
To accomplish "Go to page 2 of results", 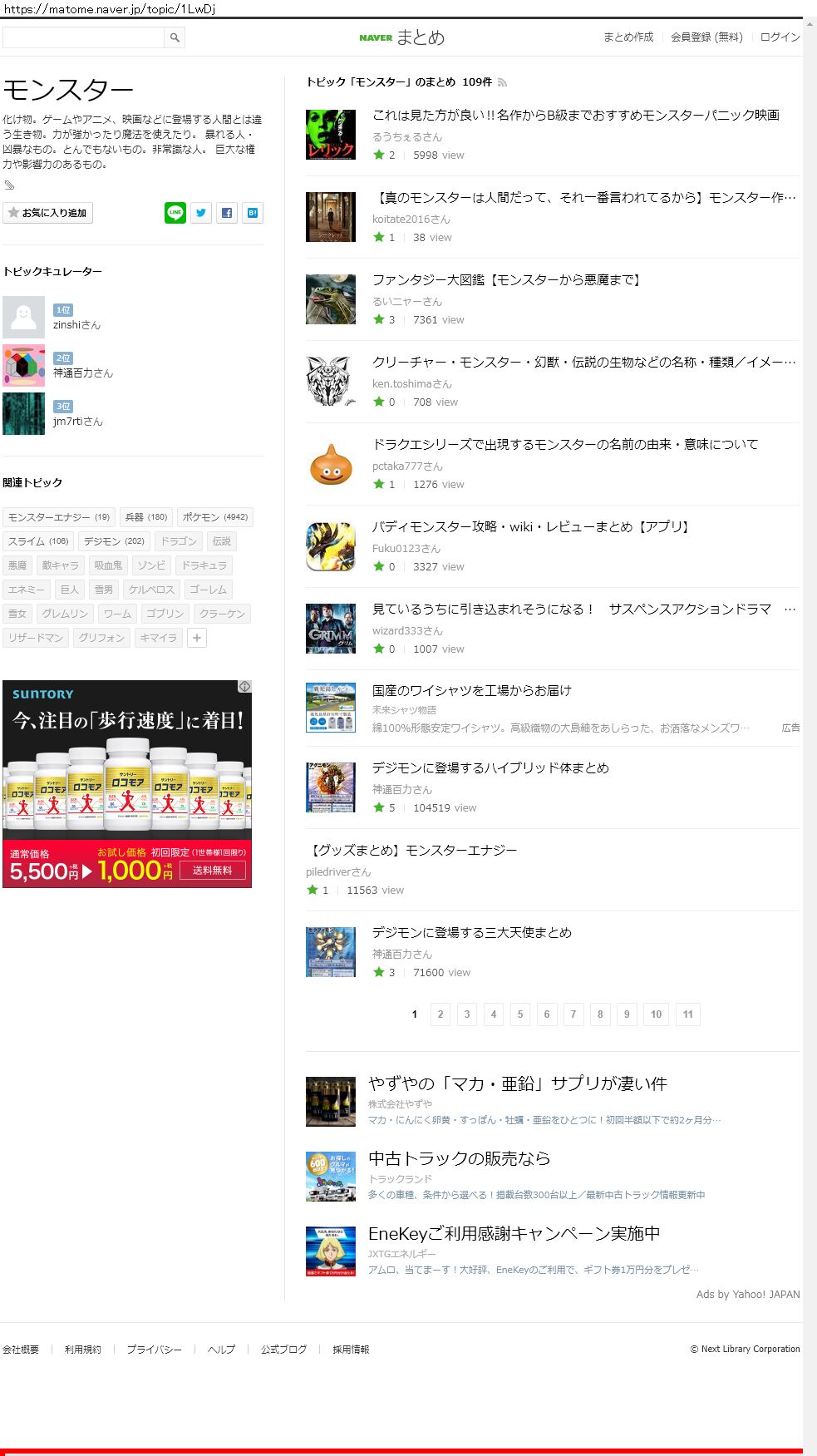I will coord(440,1014).
